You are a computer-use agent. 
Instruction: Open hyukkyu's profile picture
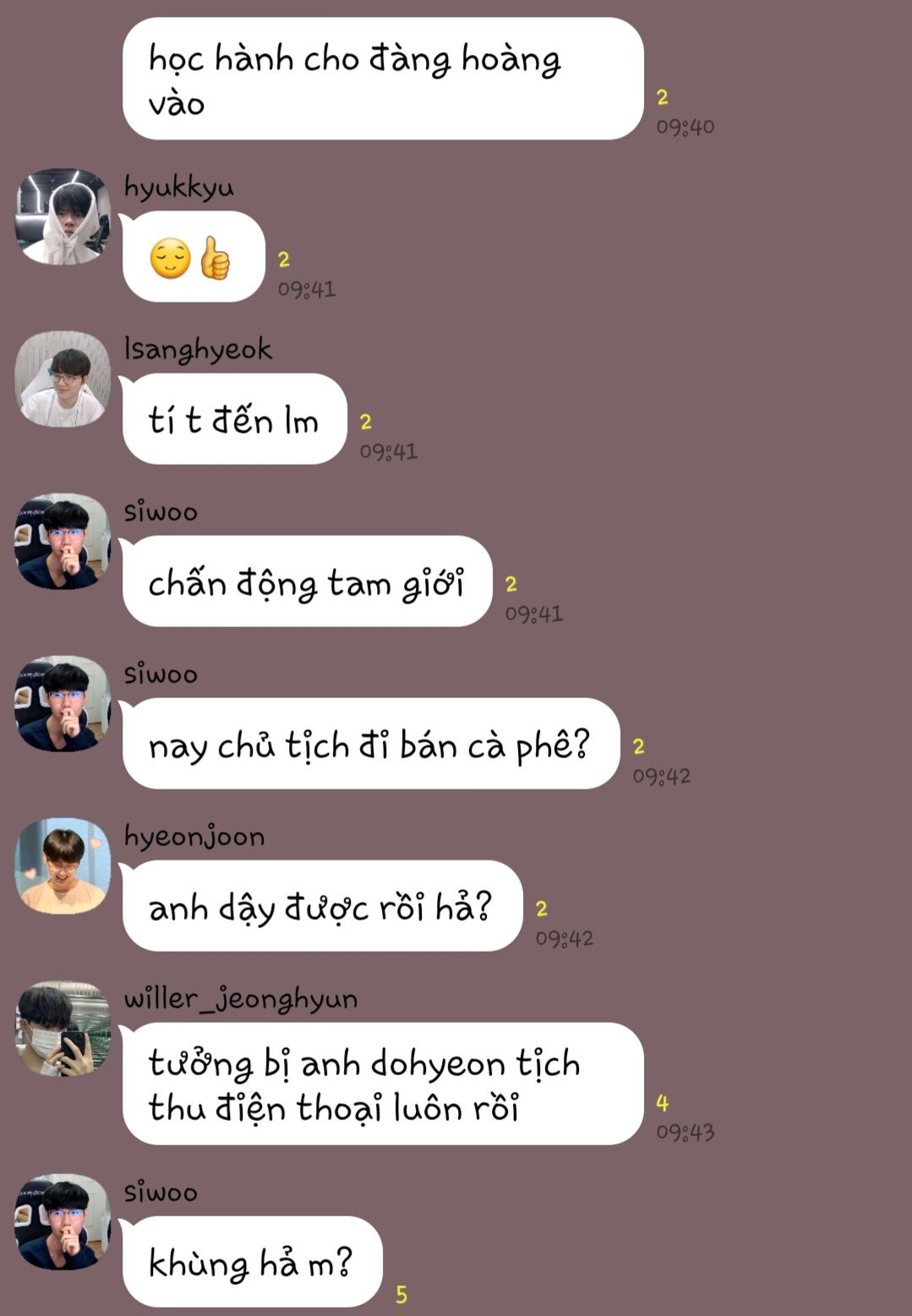click(63, 216)
